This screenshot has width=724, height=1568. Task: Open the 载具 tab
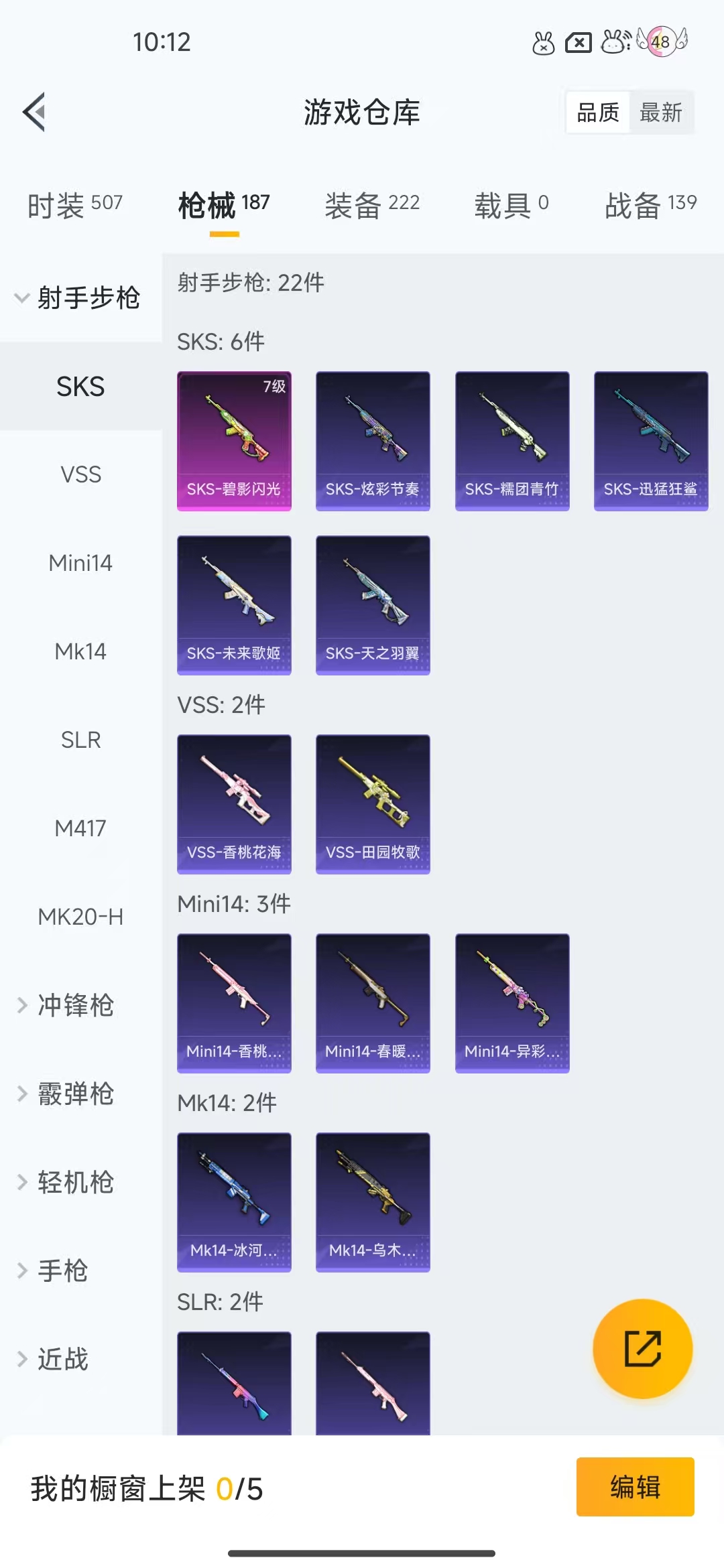(x=511, y=205)
